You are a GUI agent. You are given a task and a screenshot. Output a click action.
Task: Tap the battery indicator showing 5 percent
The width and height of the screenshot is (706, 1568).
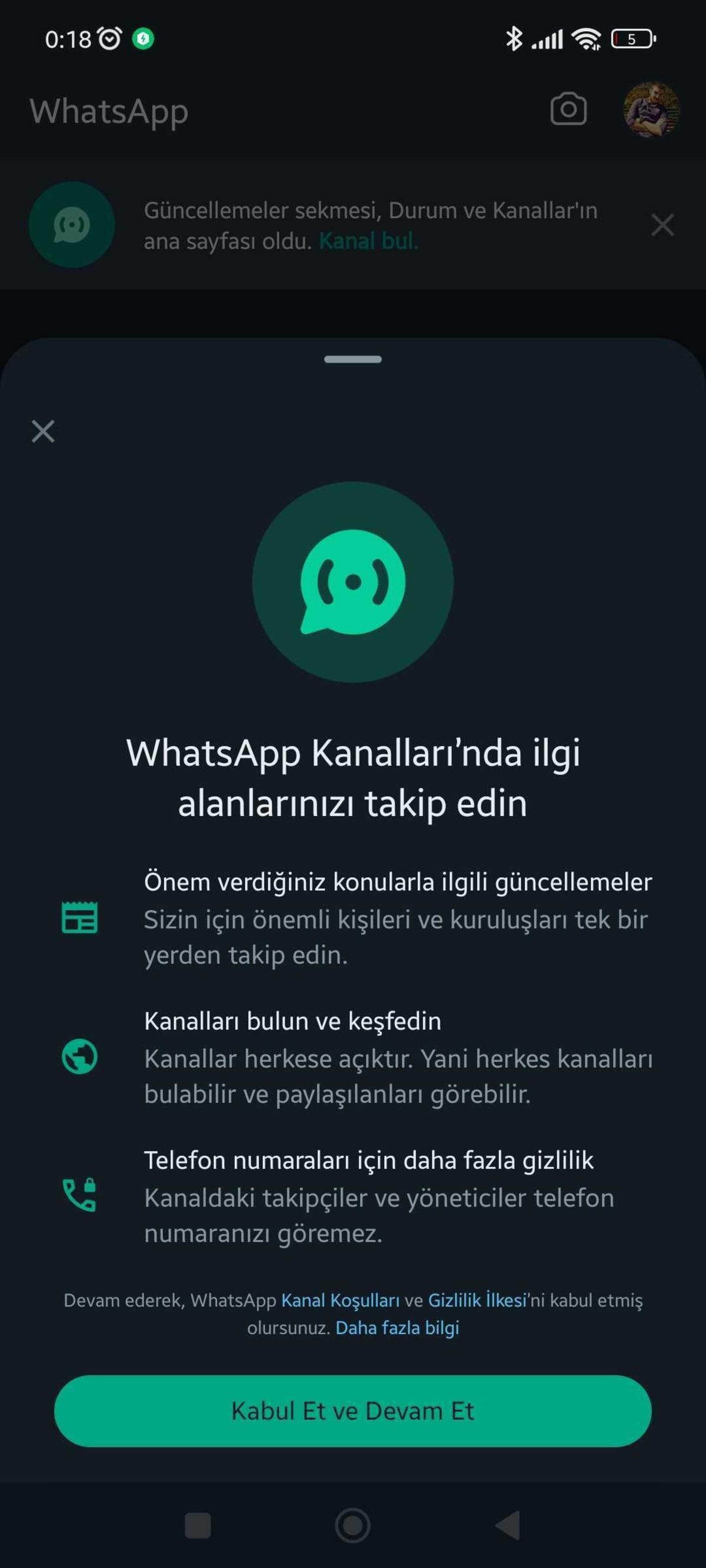pyautogui.click(x=632, y=38)
